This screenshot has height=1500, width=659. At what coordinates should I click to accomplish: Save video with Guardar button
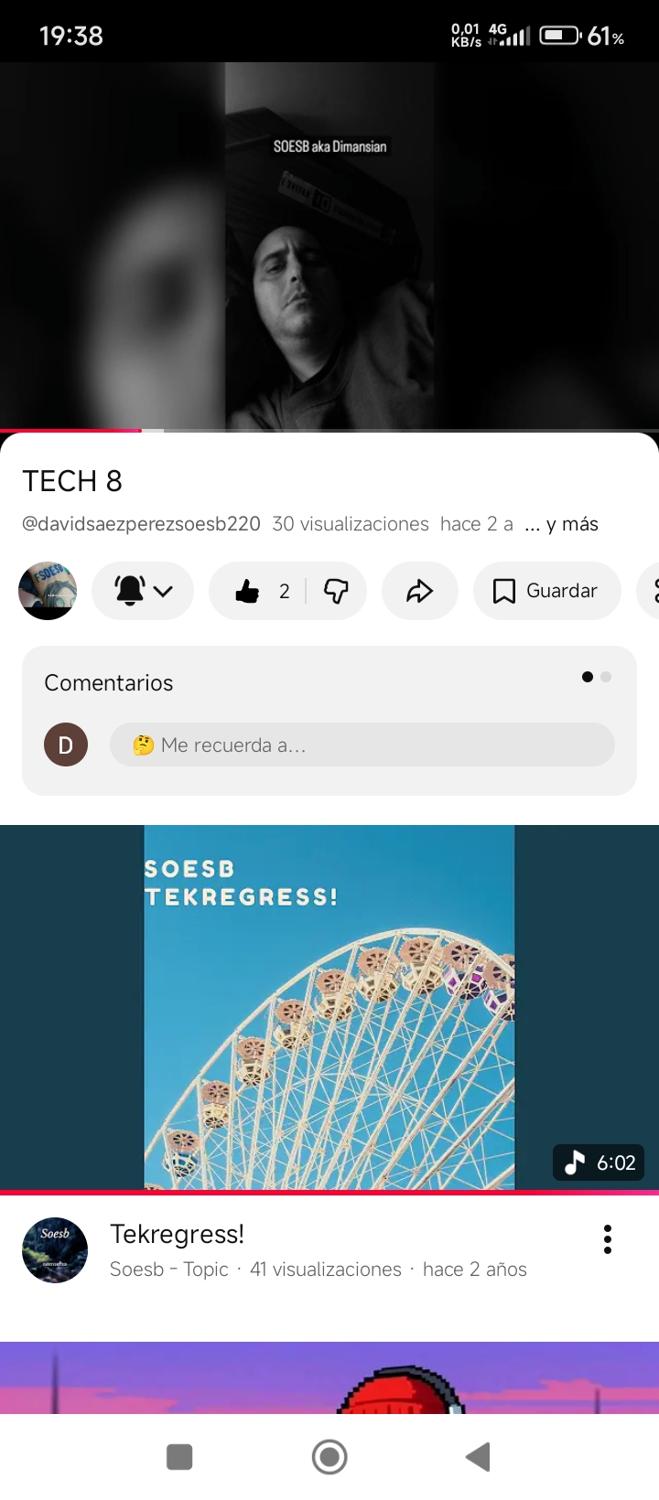click(x=546, y=591)
